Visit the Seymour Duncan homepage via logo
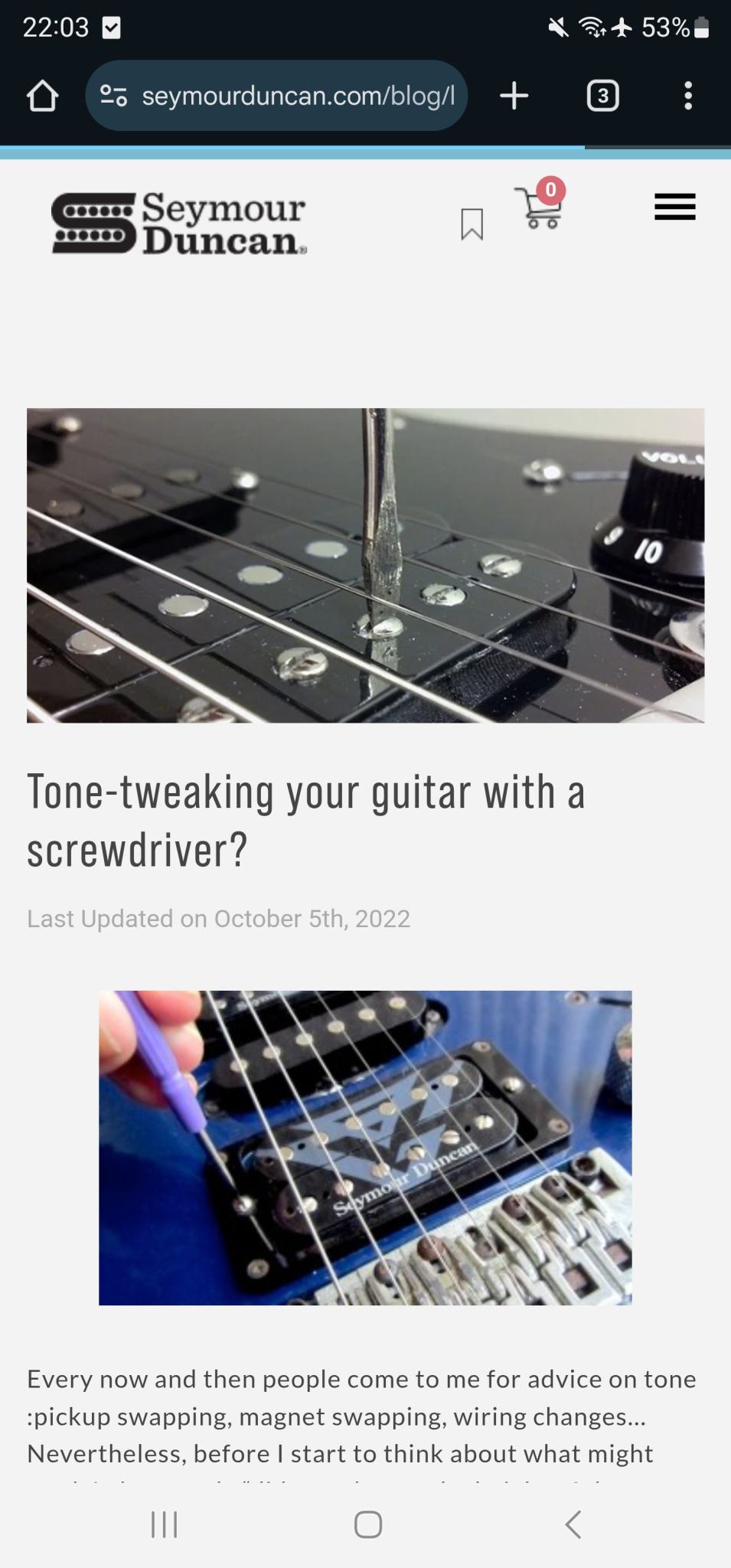731x1568 pixels. point(179,222)
